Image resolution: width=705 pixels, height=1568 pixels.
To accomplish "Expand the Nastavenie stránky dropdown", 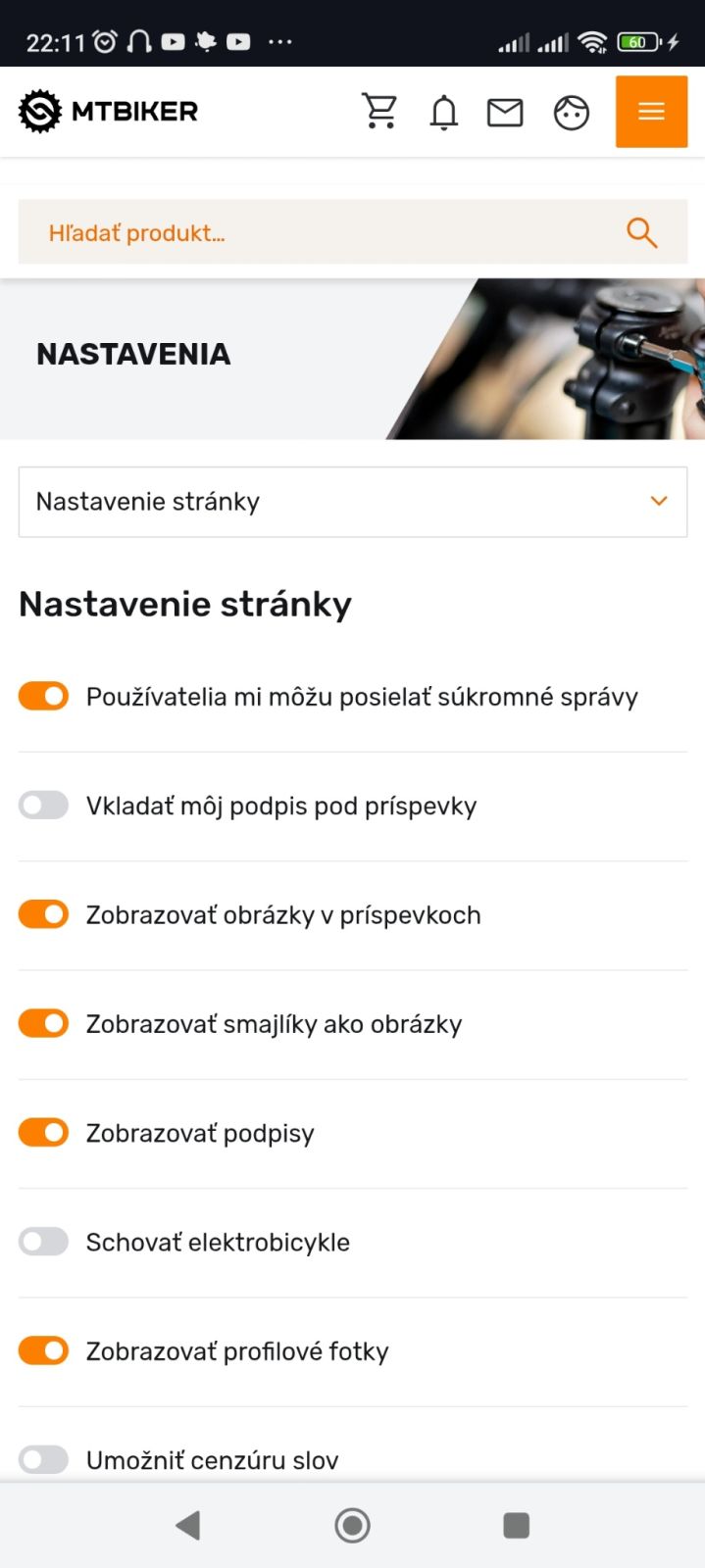I will tap(352, 502).
